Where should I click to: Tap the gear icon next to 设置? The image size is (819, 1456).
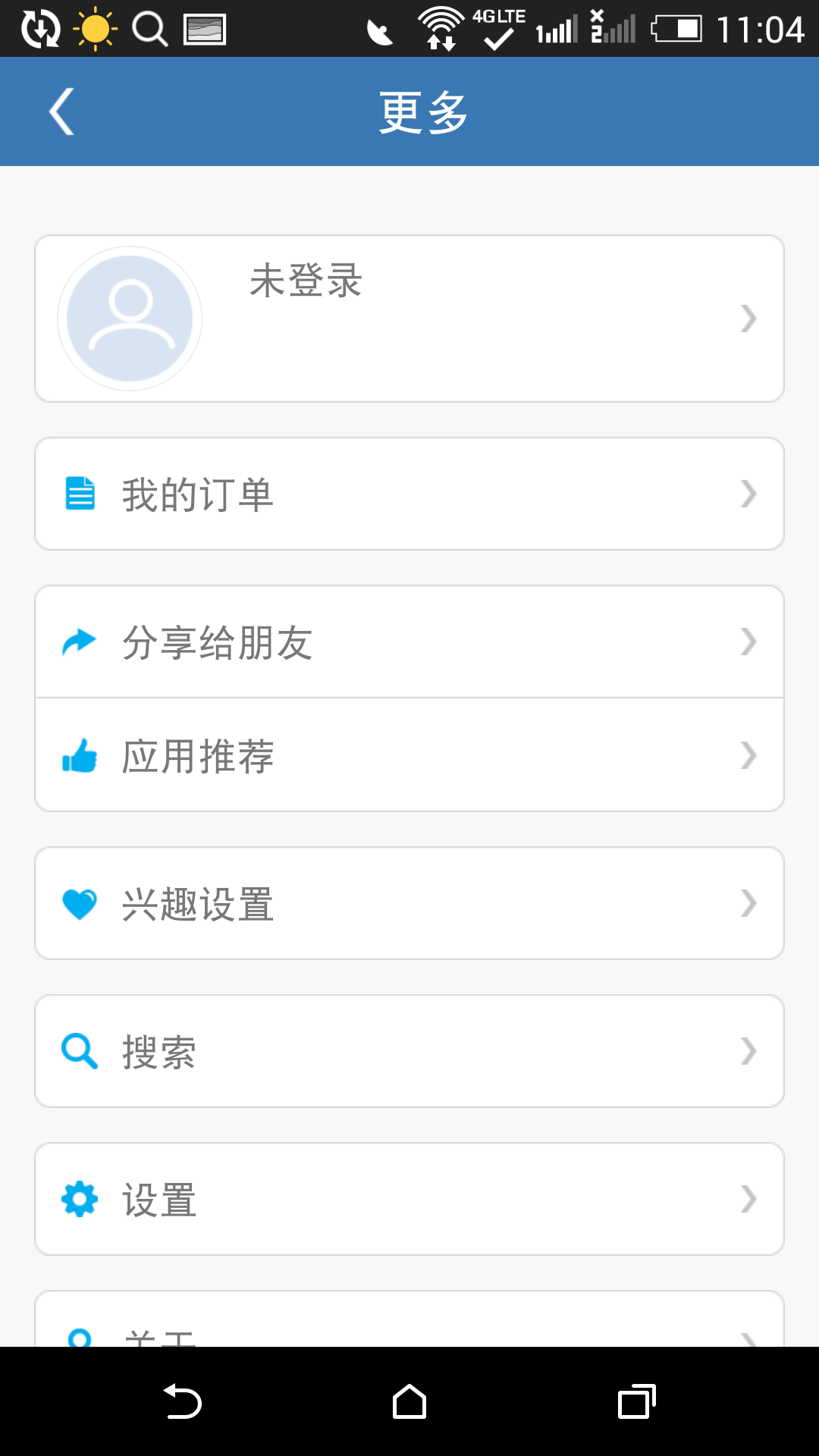click(79, 1198)
